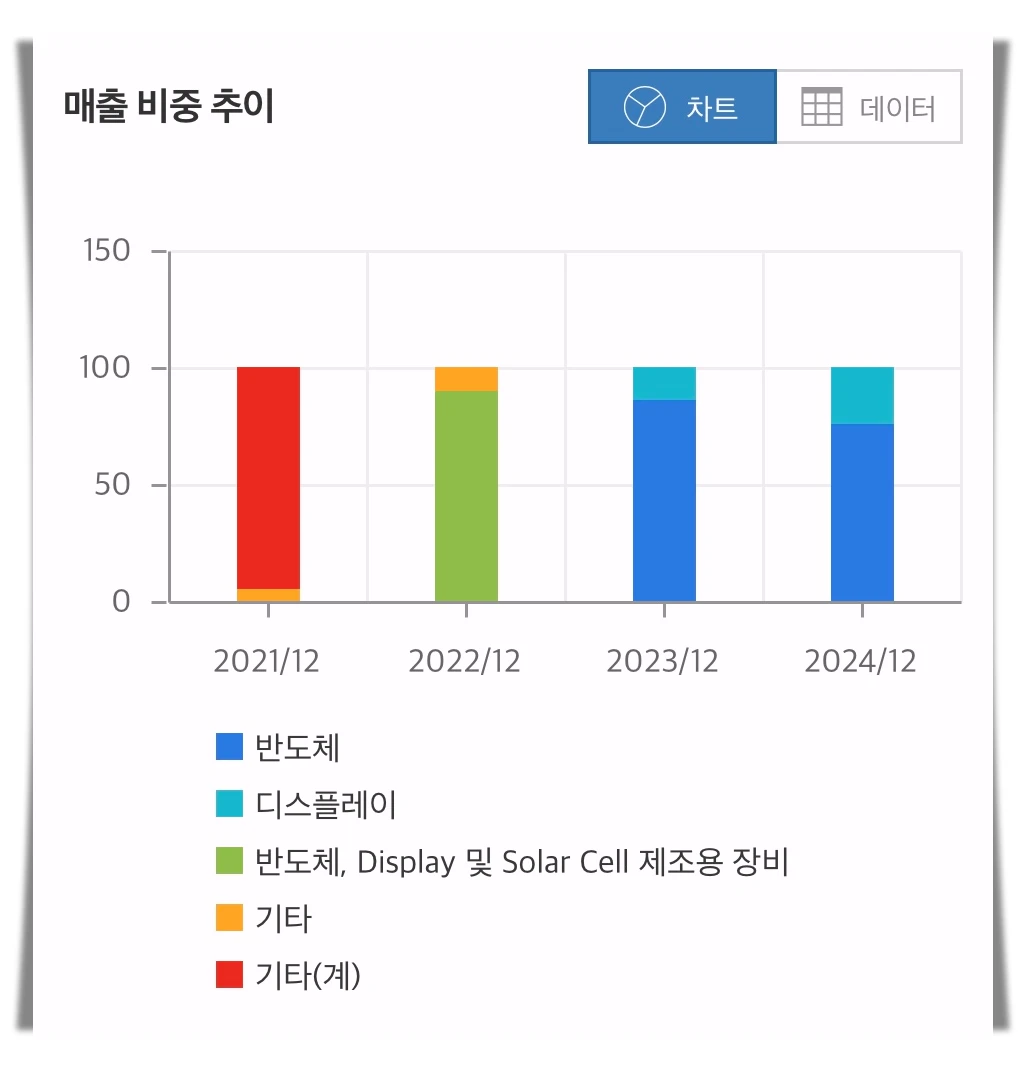Switch to the 데이터 view

[x=870, y=106]
